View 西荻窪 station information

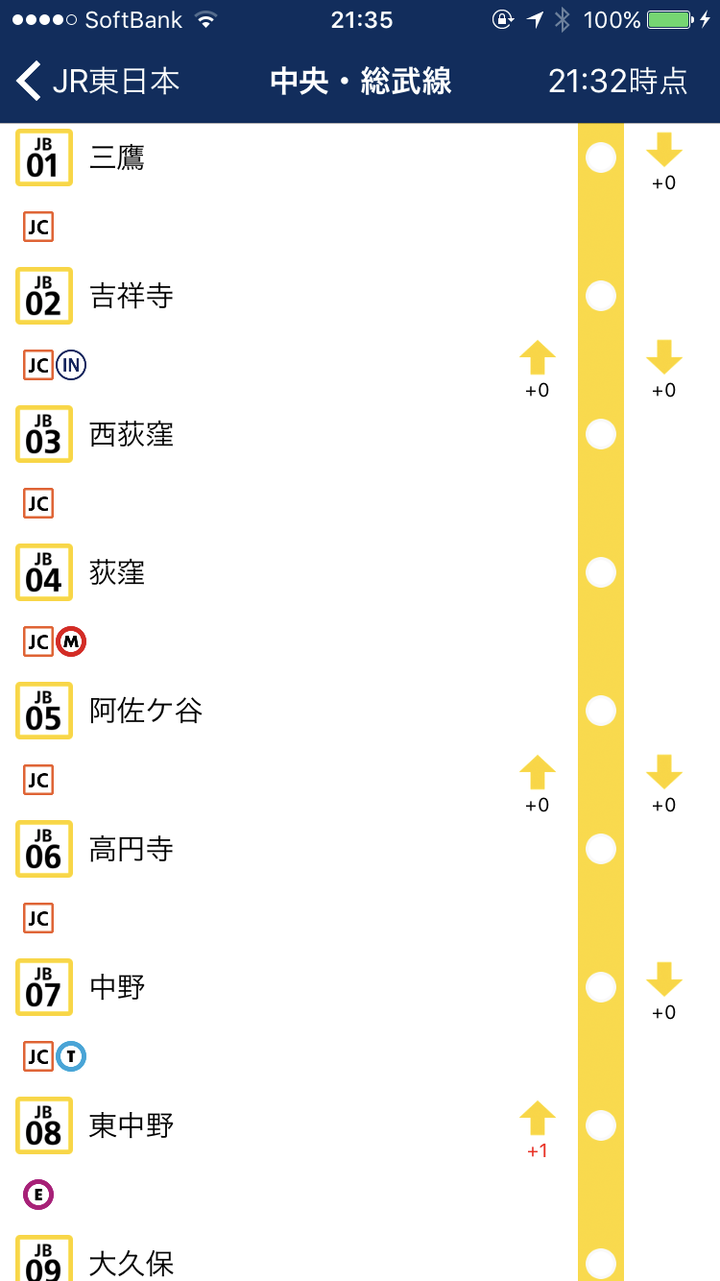(131, 434)
